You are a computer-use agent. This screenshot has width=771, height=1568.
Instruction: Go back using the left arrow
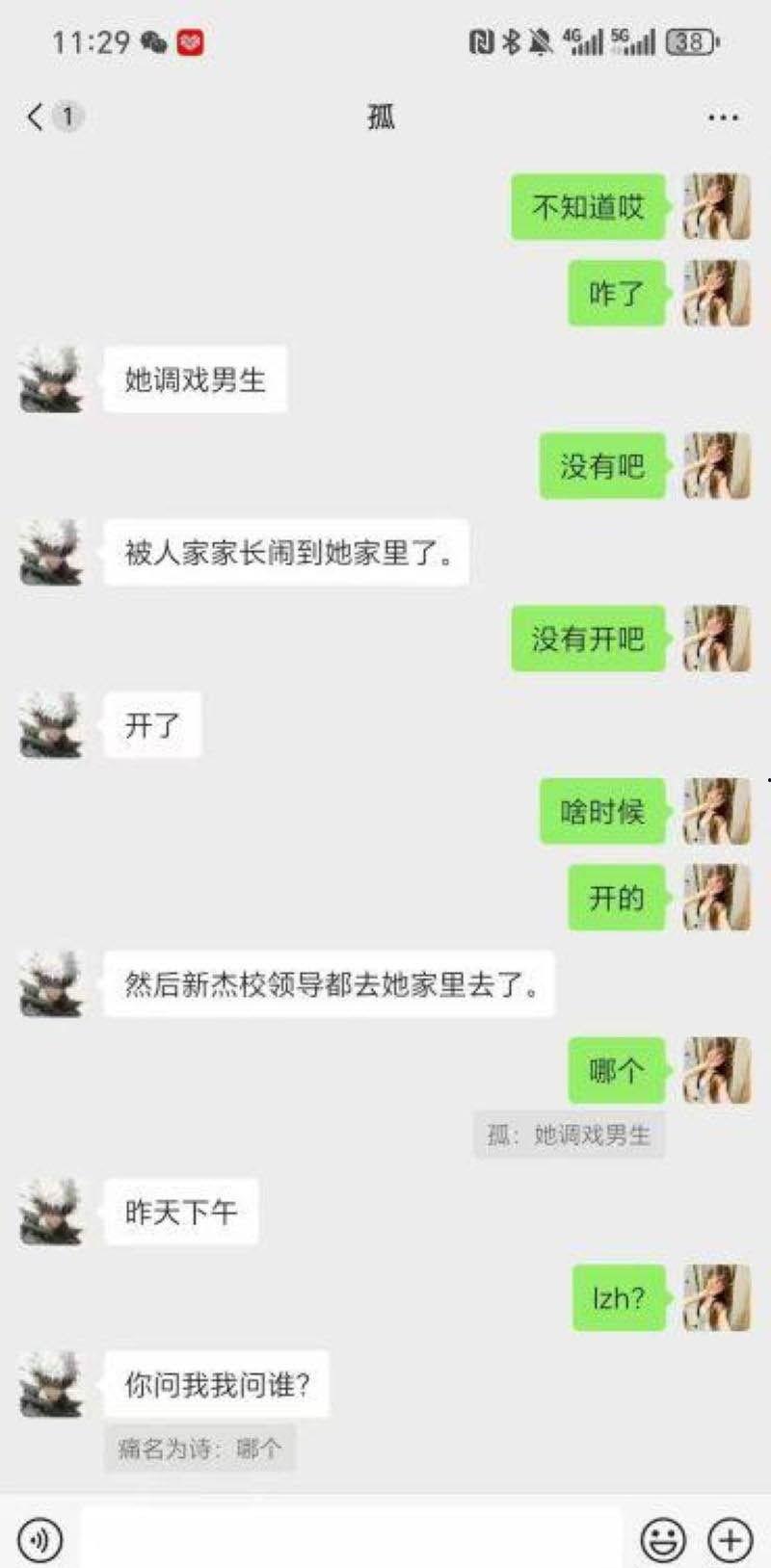coord(34,116)
